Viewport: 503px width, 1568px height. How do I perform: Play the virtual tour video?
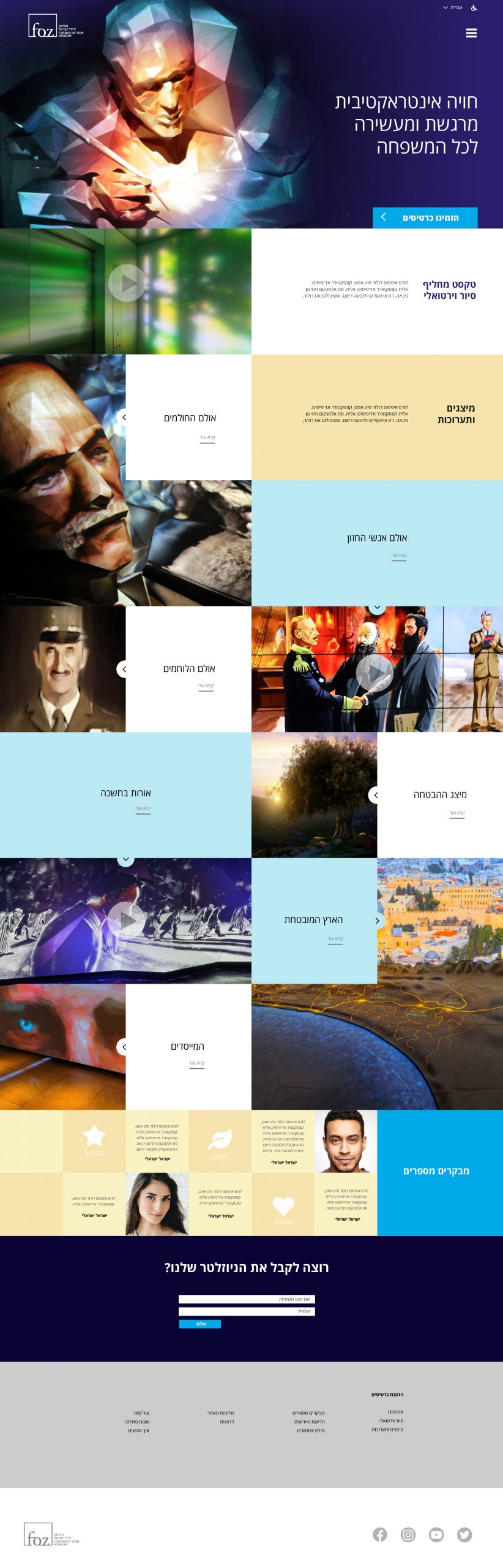pyautogui.click(x=127, y=283)
